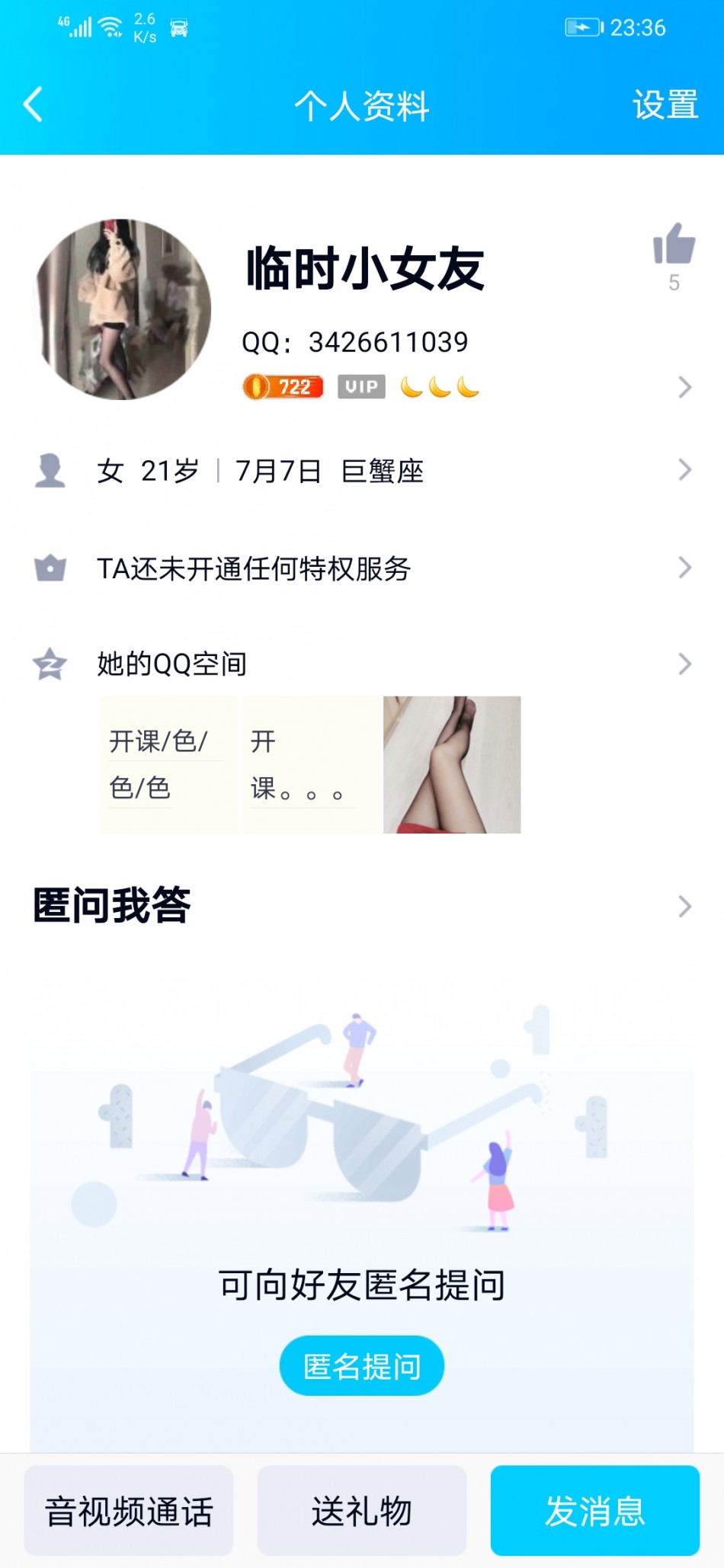Image resolution: width=724 pixels, height=1568 pixels.
Task: Open the Qzone photo tile
Action: pos(452,764)
